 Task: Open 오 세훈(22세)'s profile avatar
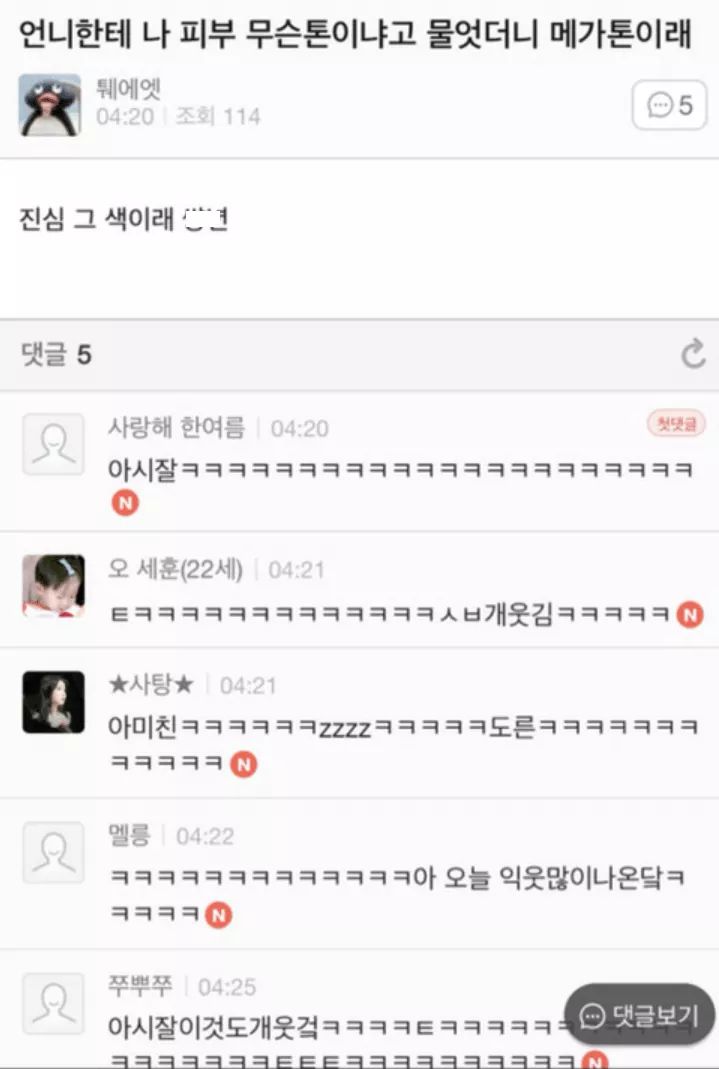53,586
